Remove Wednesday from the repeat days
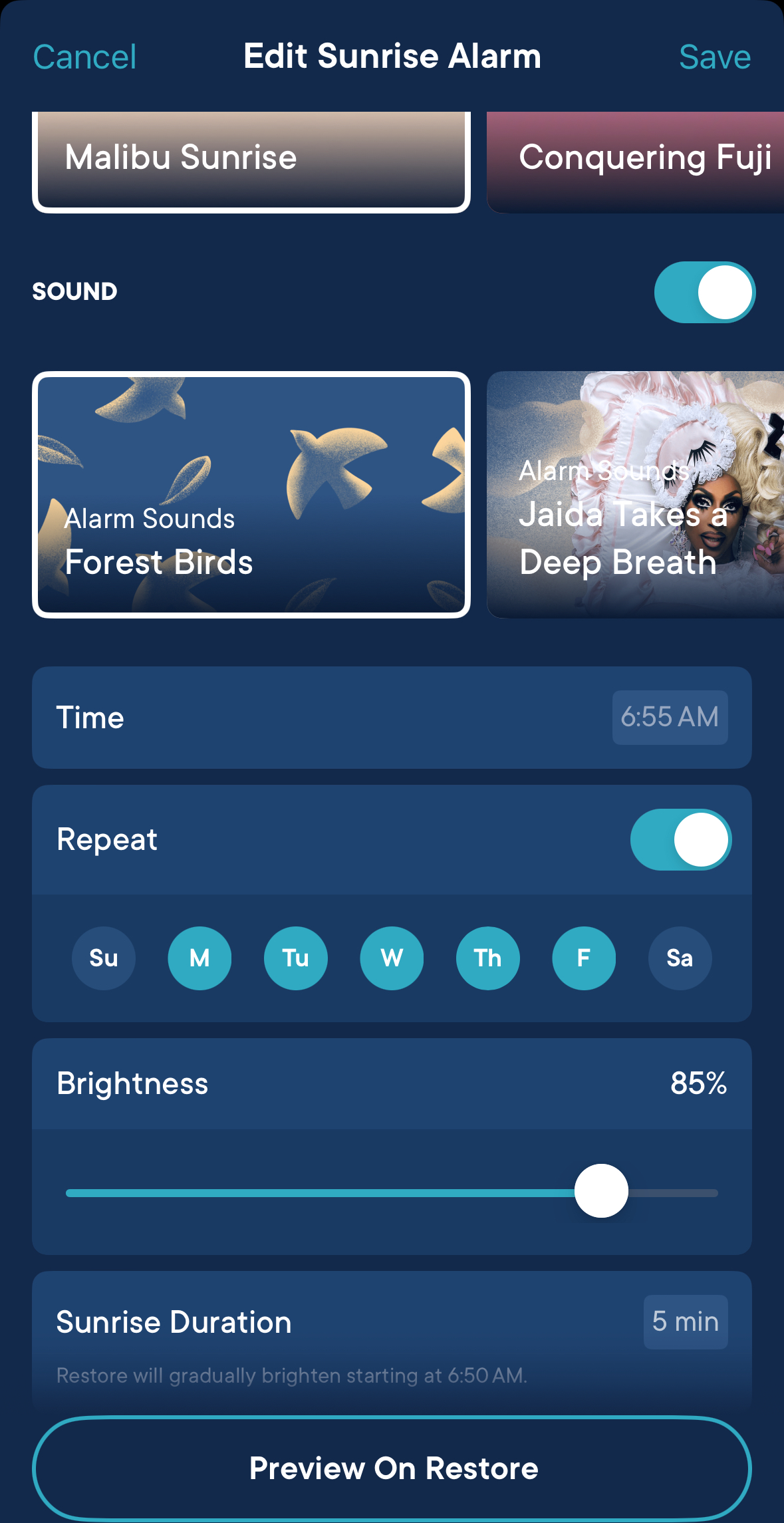784x1523 pixels. click(391, 958)
